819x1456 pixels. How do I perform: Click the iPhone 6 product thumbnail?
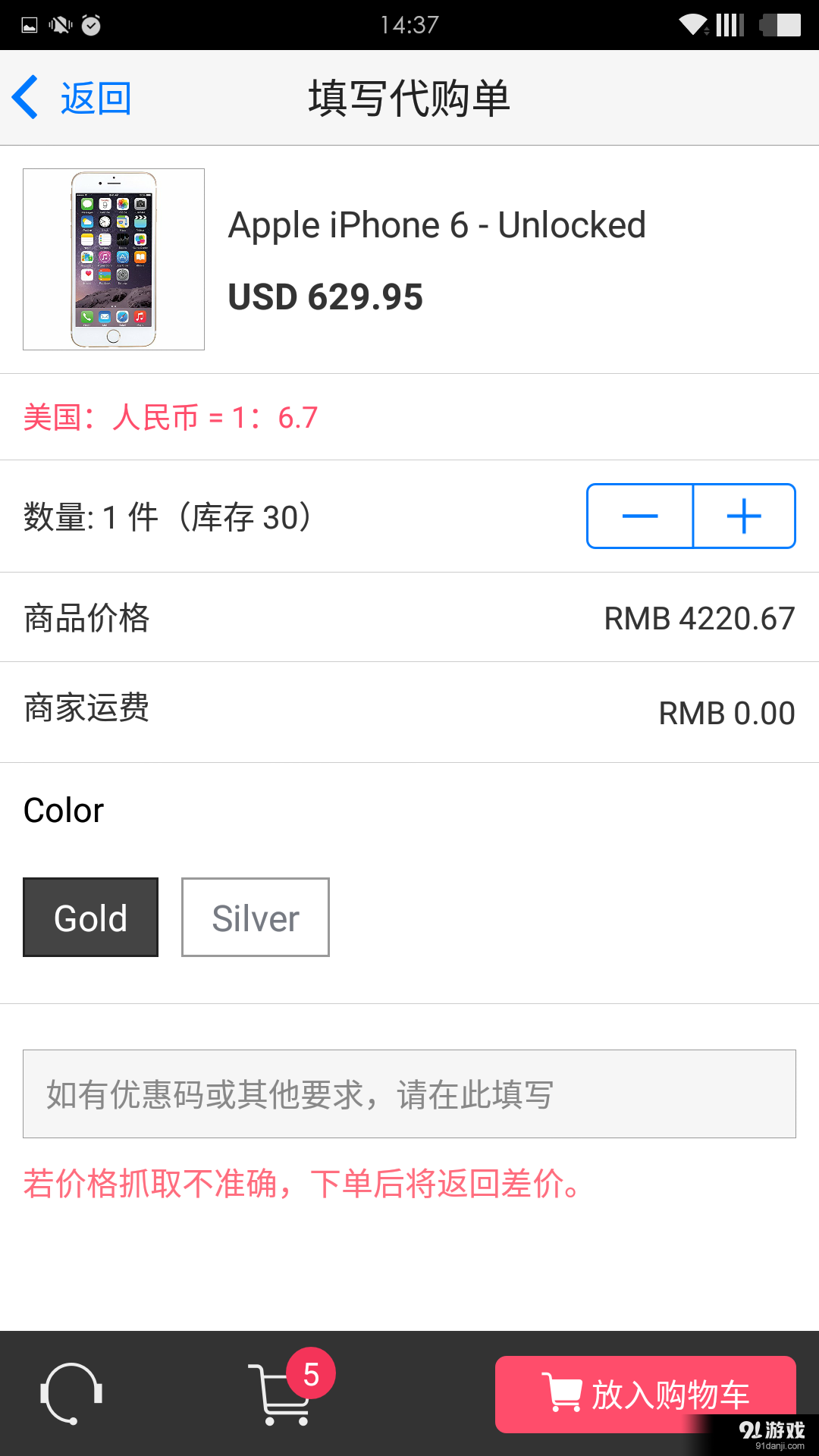[x=114, y=259]
